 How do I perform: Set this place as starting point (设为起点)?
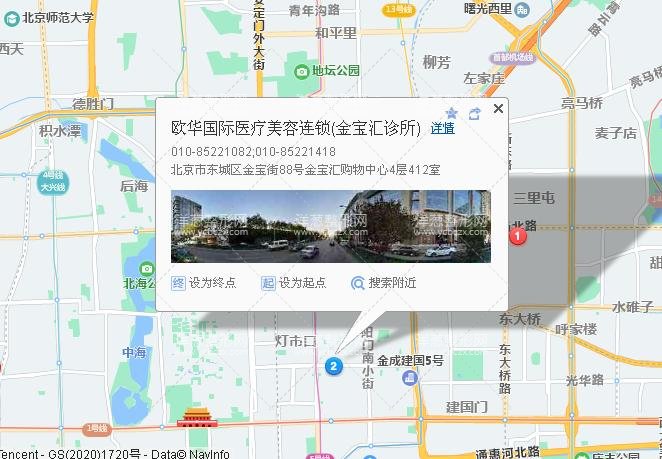point(294,283)
